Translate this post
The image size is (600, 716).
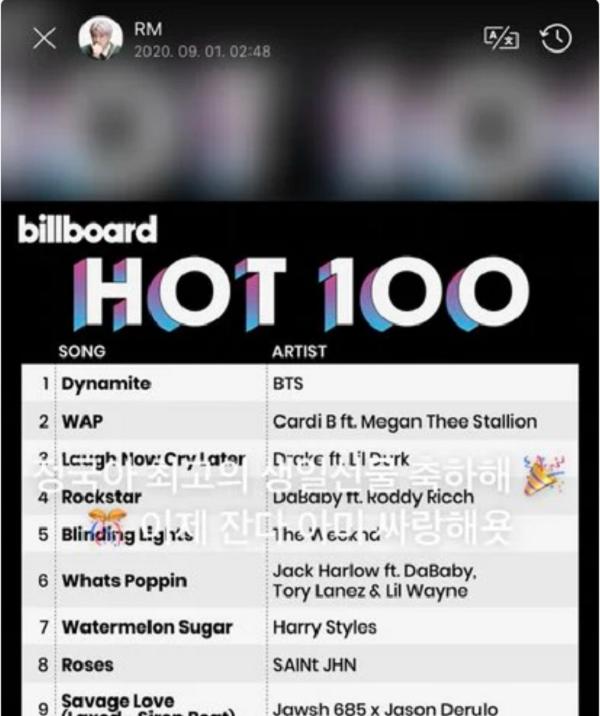[x=502, y=39]
